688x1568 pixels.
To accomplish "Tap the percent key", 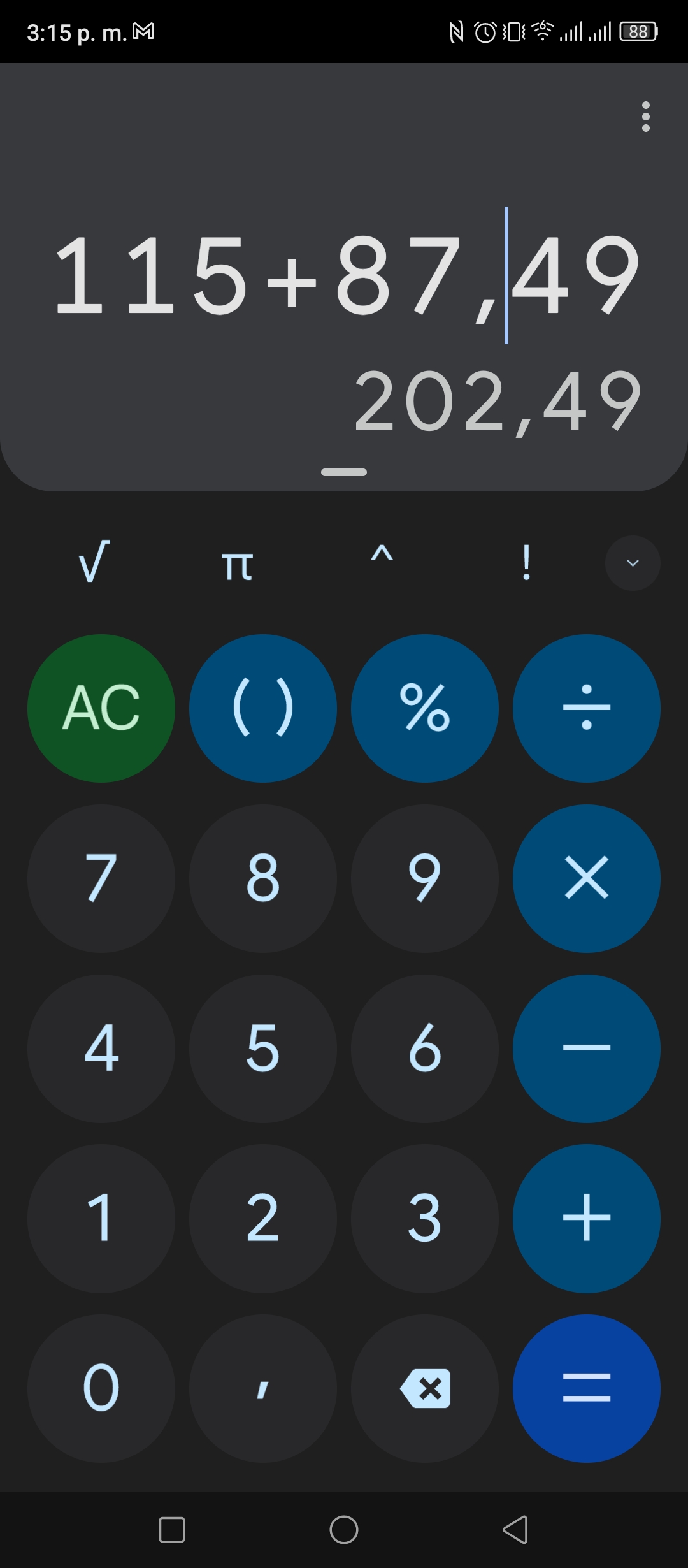I will pos(425,708).
